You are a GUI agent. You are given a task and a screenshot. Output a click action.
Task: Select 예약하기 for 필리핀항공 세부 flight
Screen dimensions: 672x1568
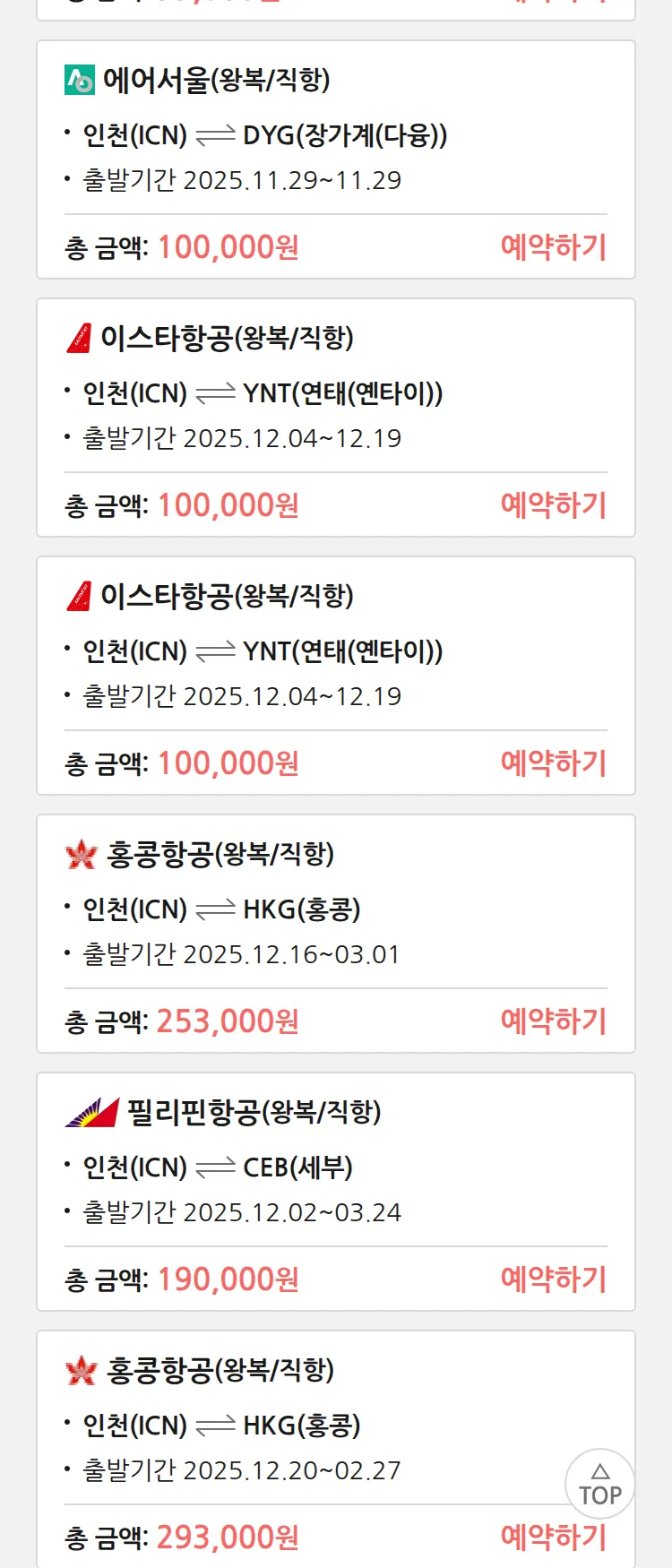point(553,1279)
